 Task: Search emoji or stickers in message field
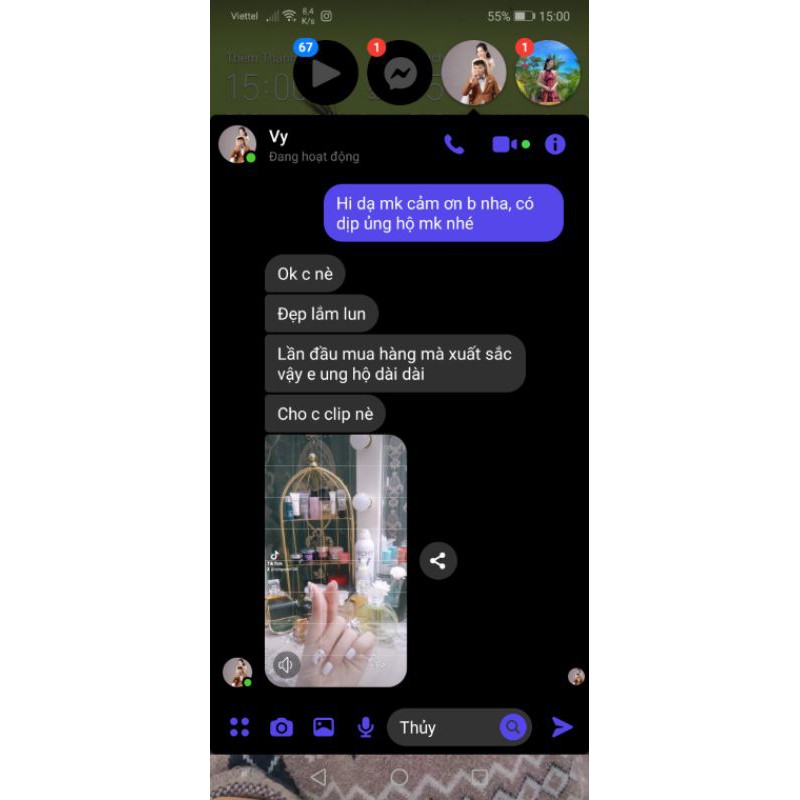pos(512,727)
